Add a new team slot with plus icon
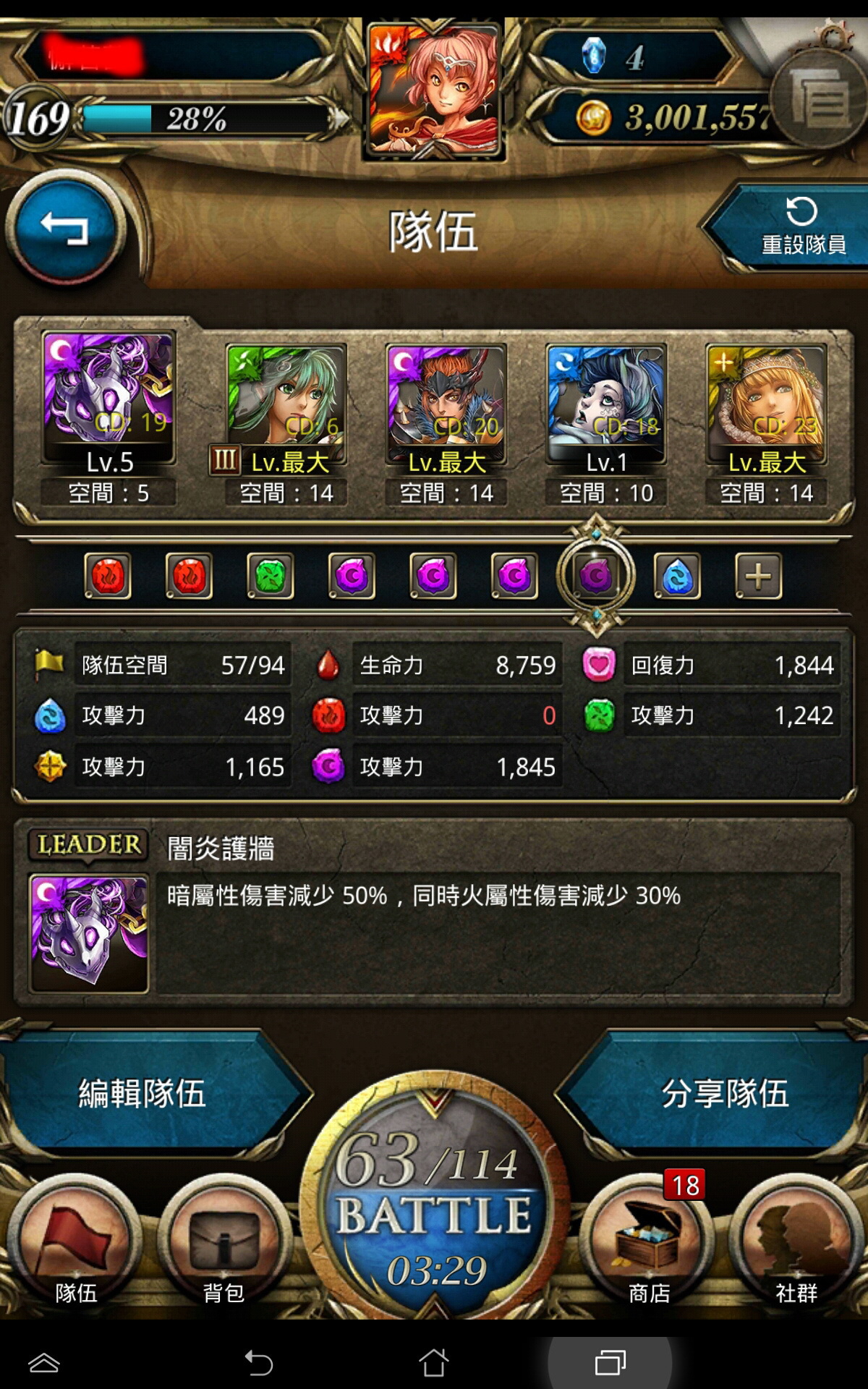The width and height of the screenshot is (868, 1389). pos(758,577)
